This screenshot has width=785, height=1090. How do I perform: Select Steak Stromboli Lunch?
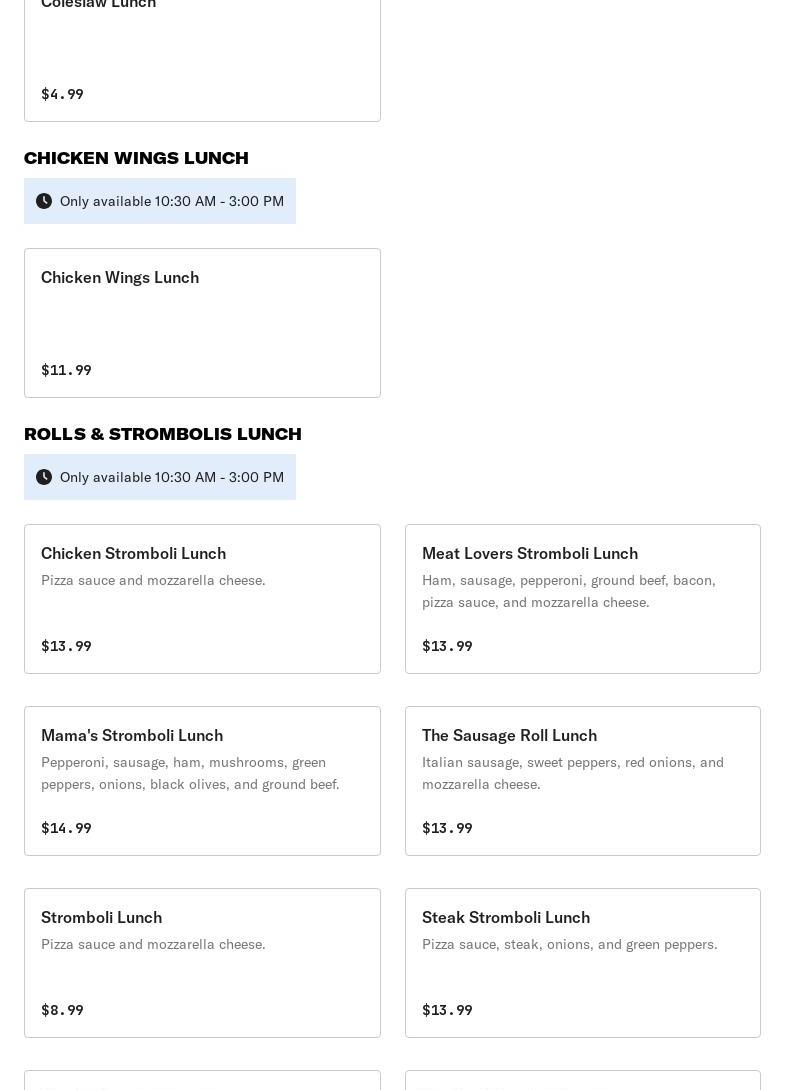click(x=582, y=962)
